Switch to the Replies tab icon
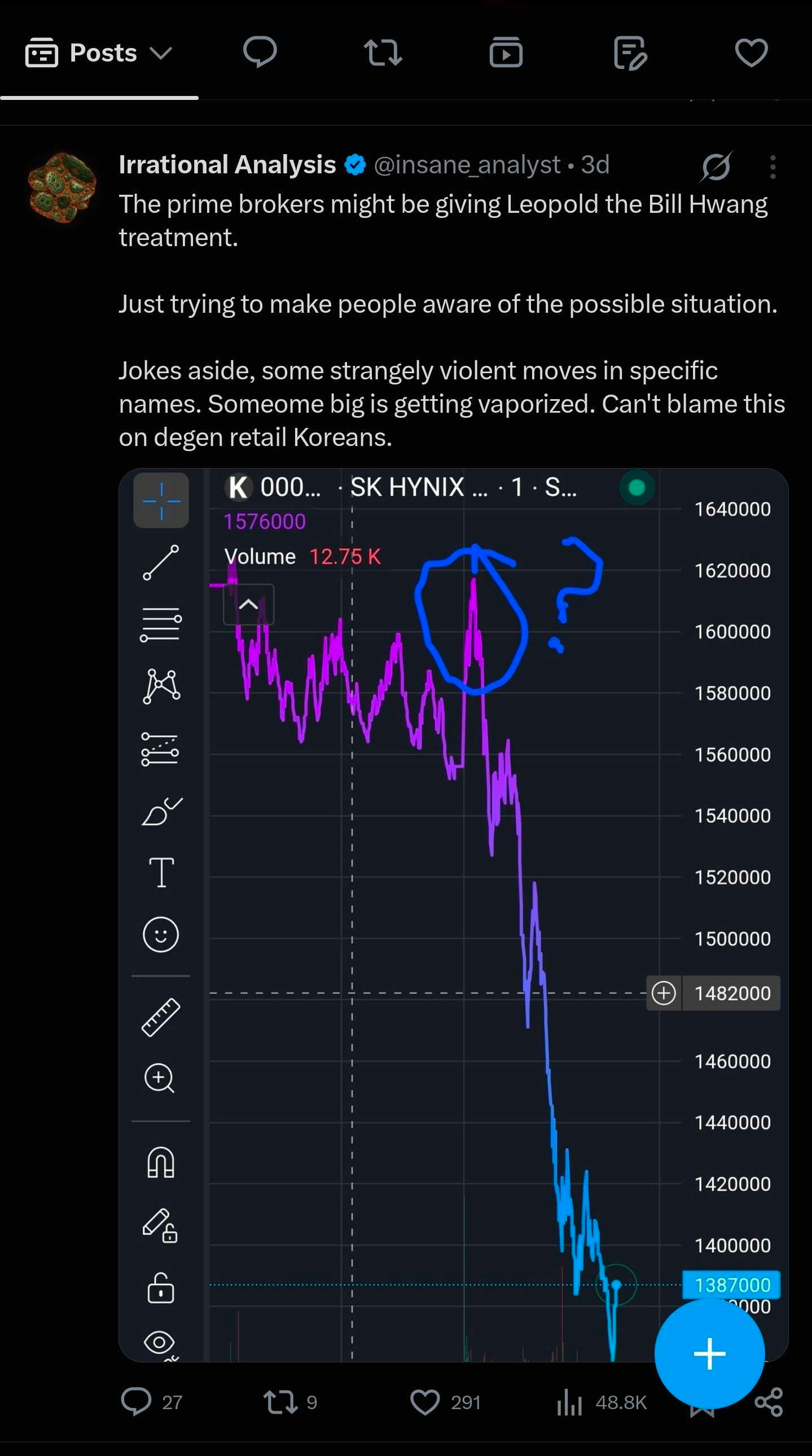Screen dimensions: 812x1456 [260, 53]
